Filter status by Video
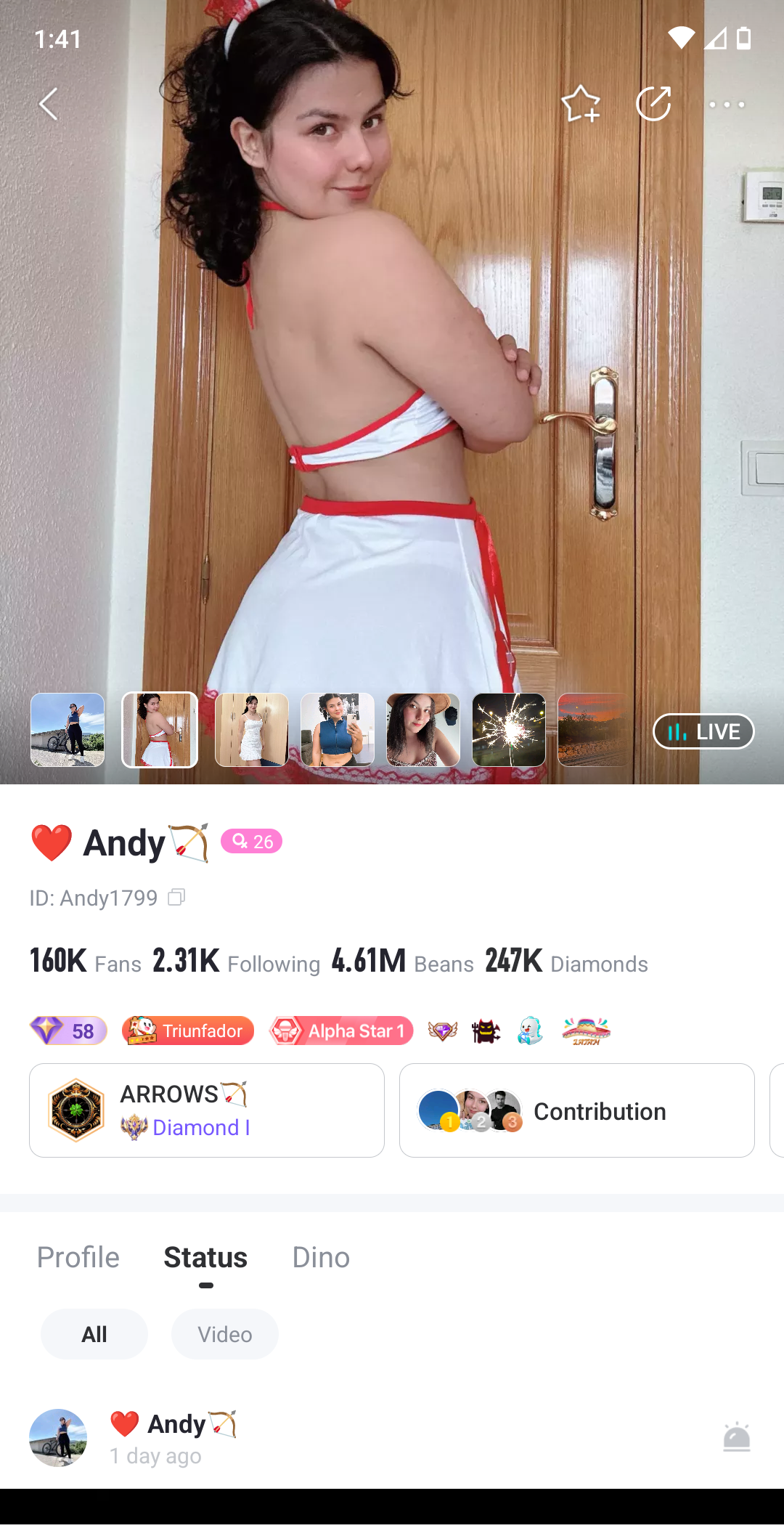The width and height of the screenshot is (784, 1528). click(225, 1334)
